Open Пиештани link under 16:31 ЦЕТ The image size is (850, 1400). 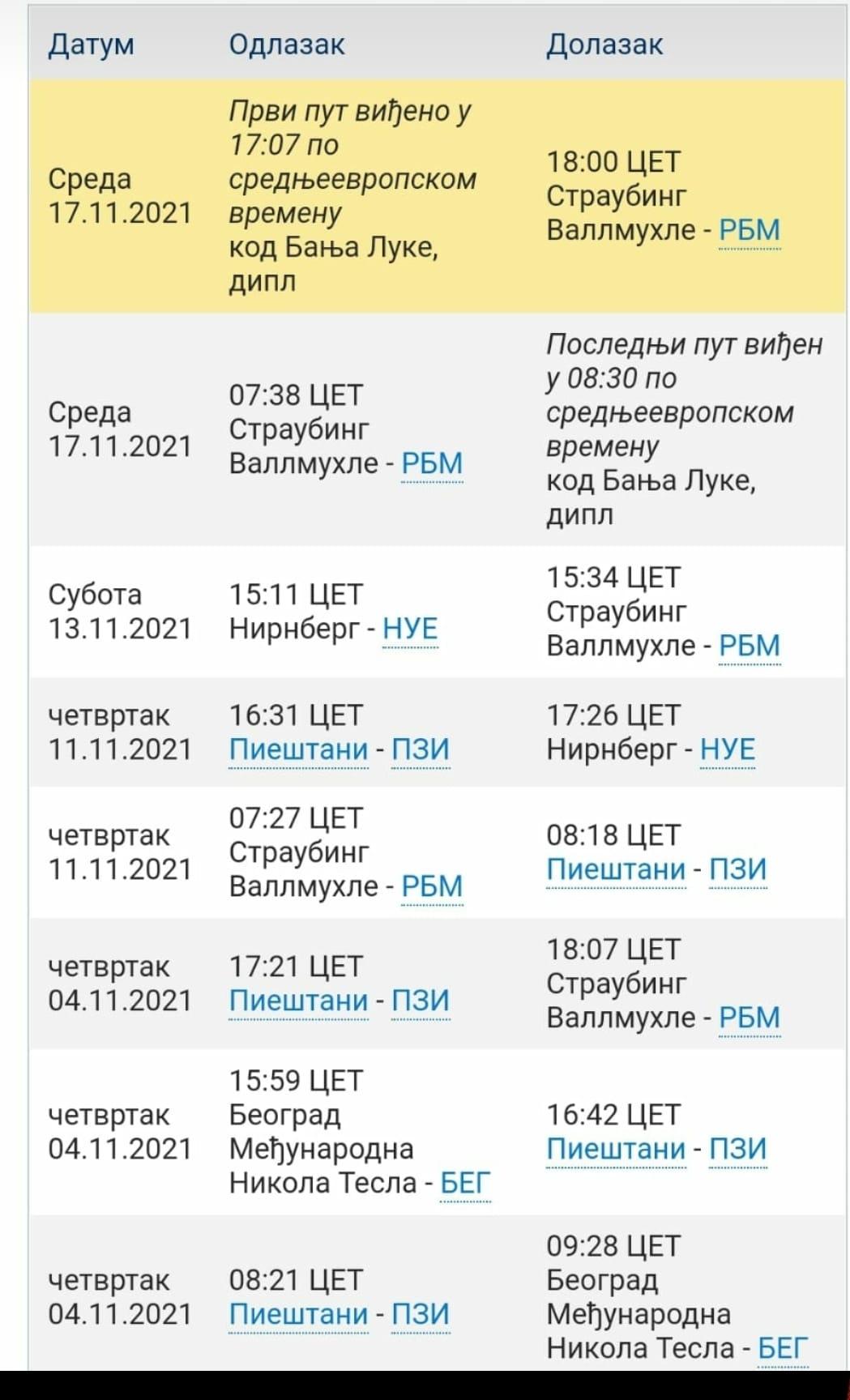pos(299,749)
